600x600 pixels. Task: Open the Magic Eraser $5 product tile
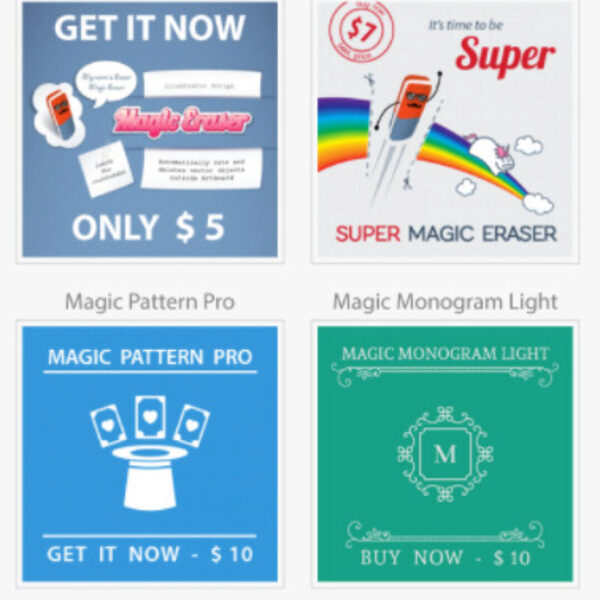[150, 130]
